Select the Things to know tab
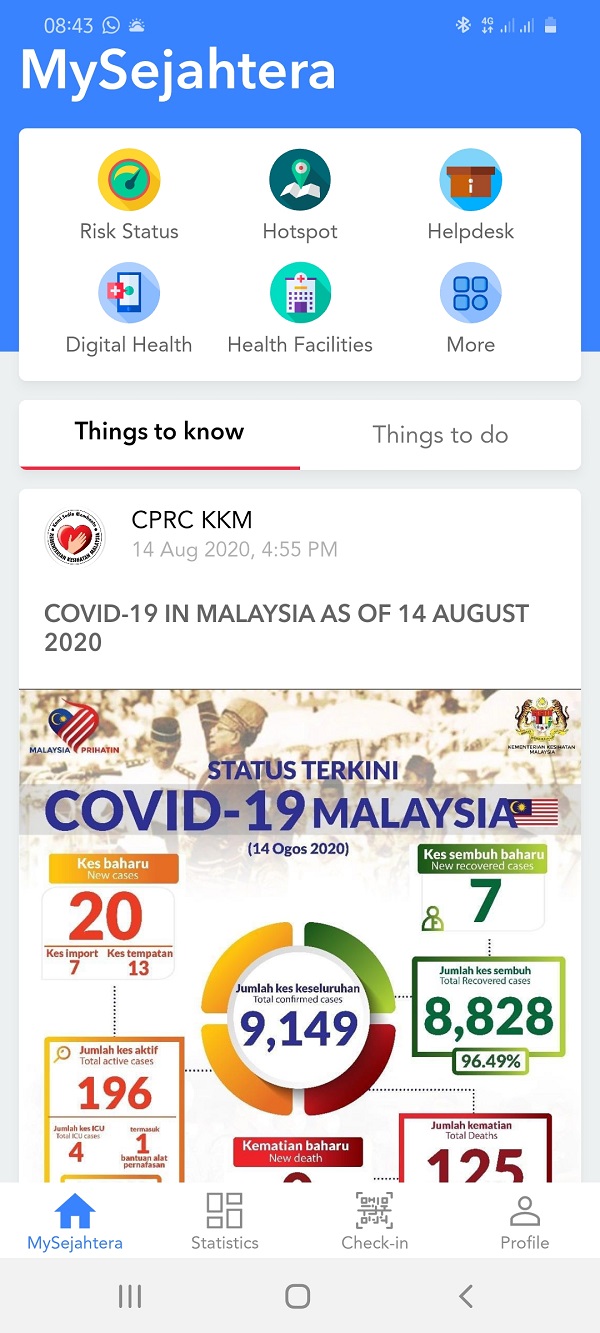Screen dimensions: 600x1333 click(159, 432)
